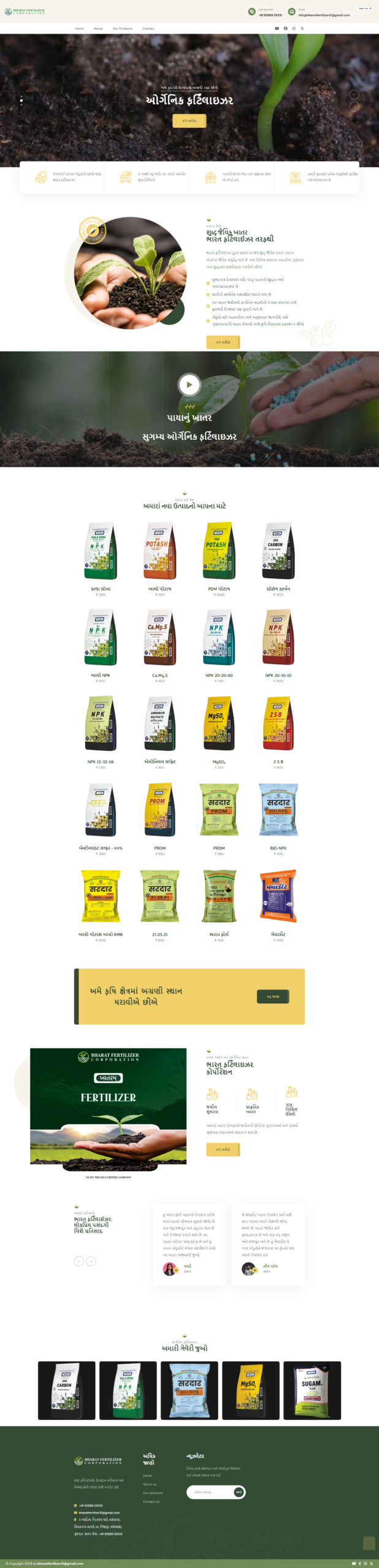Open the કાલા સોના product card
The height and width of the screenshot is (1568, 379).
101,551
